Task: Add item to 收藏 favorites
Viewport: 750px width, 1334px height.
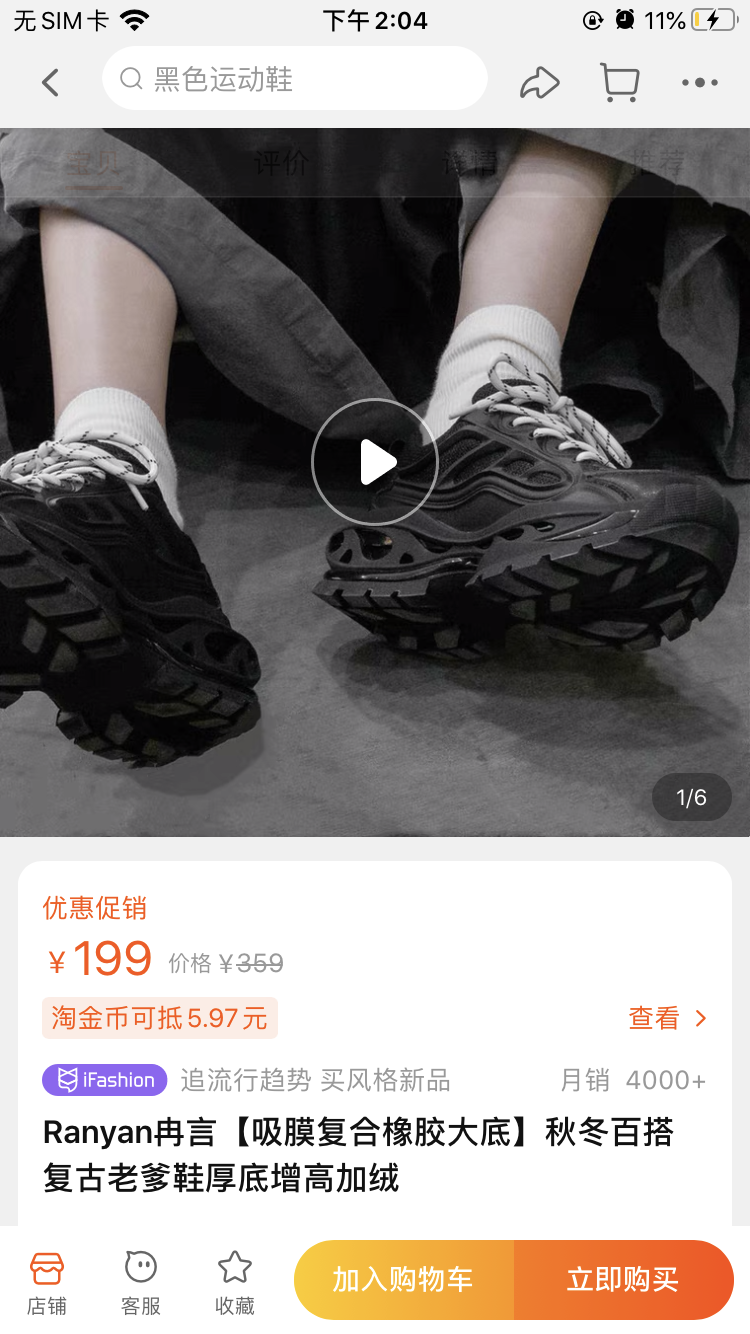Action: coord(235,1281)
